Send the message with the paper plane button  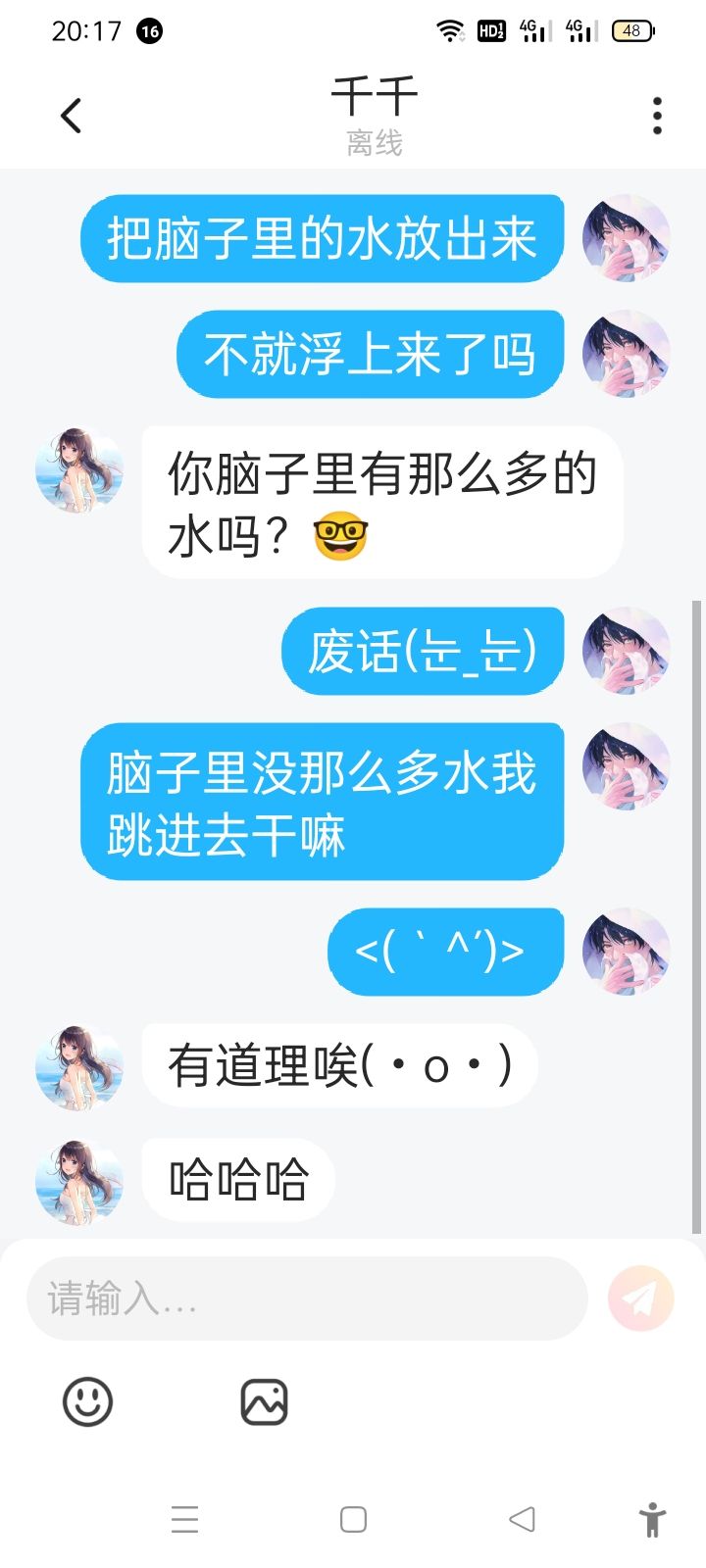[641, 1298]
